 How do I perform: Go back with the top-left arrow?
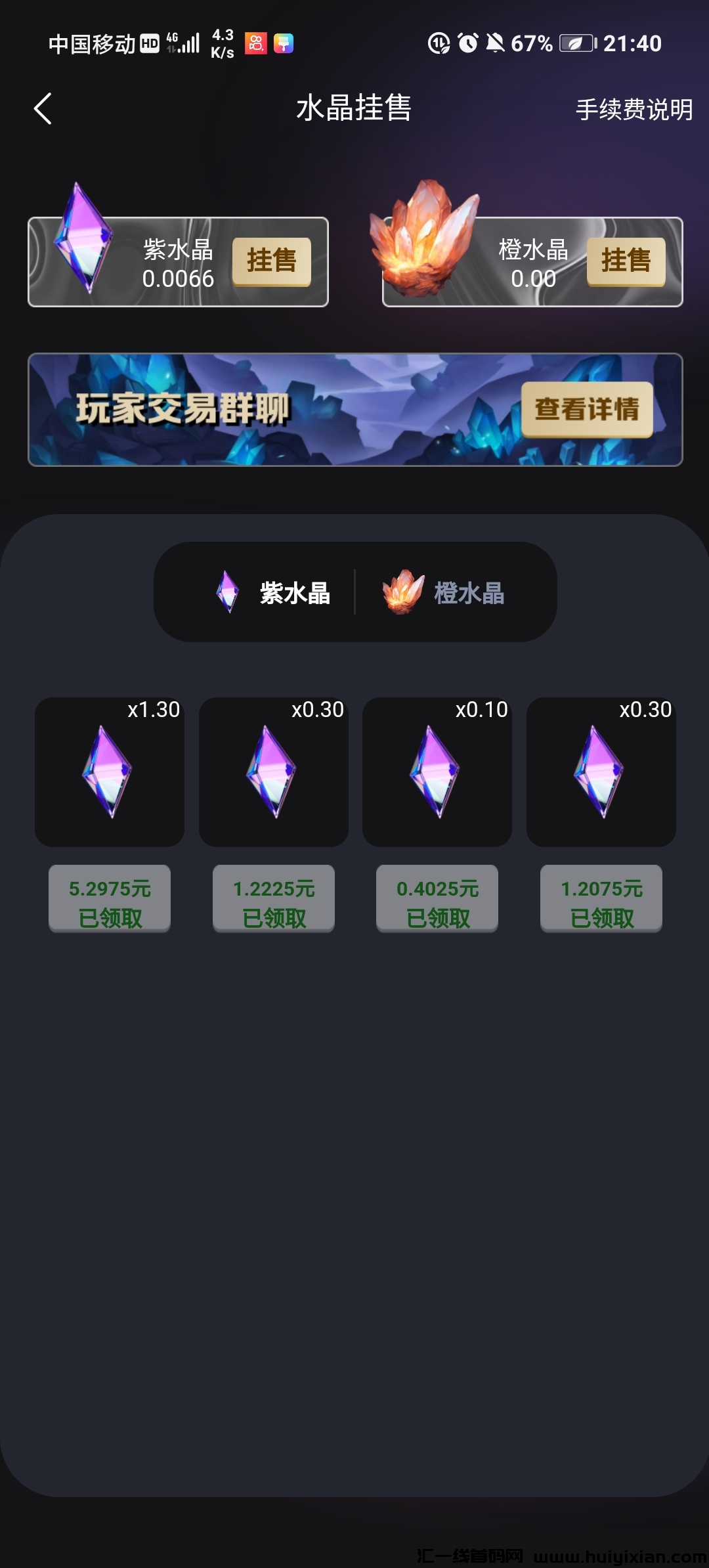[43, 108]
